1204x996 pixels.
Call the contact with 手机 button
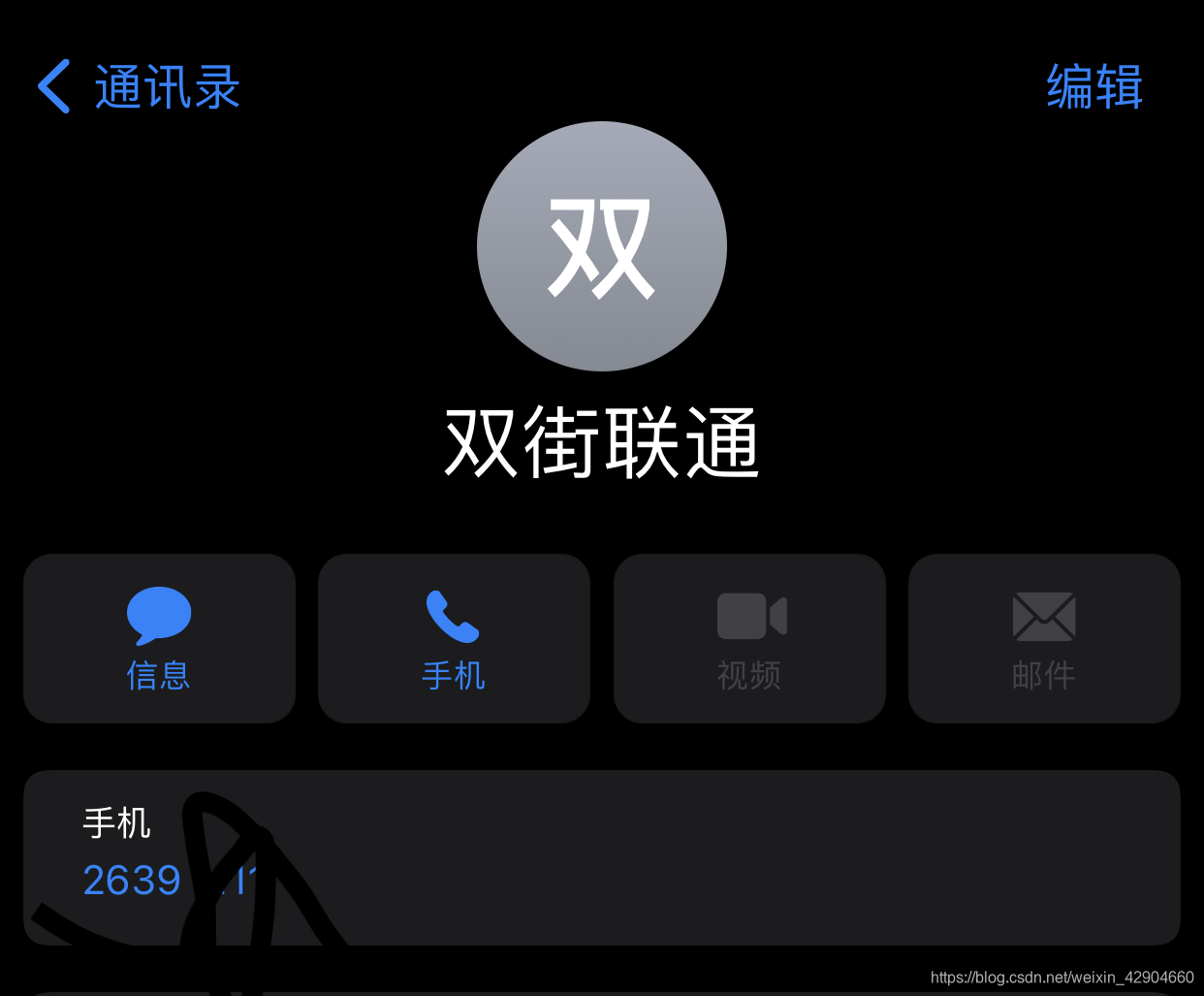pyautogui.click(x=454, y=638)
